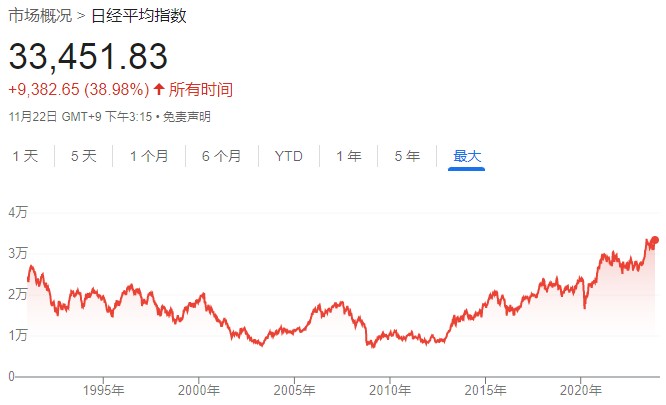Switch to the 5 年 range
Image resolution: width=666 pixels, height=405 pixels.
(x=407, y=156)
